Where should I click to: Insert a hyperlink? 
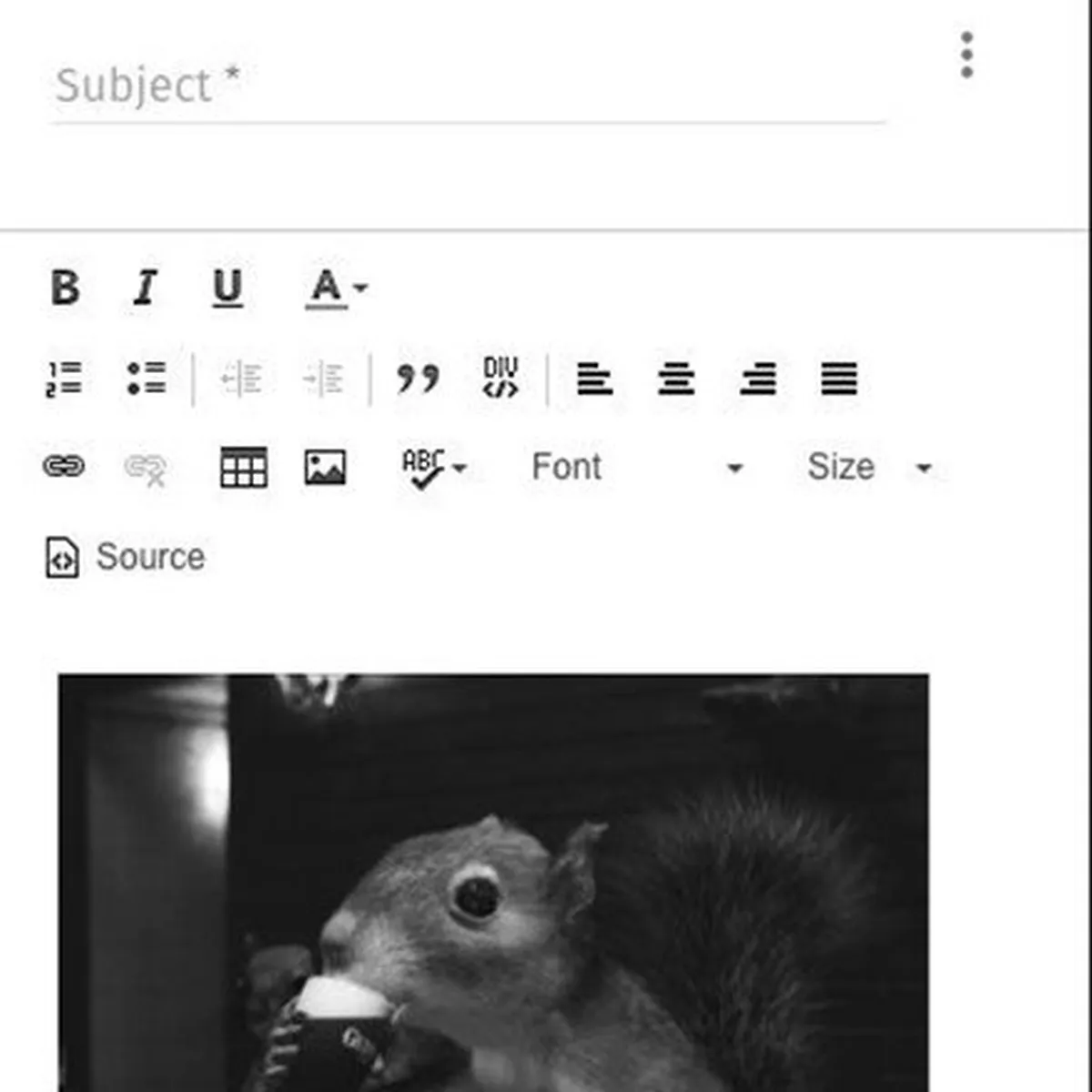tap(65, 467)
